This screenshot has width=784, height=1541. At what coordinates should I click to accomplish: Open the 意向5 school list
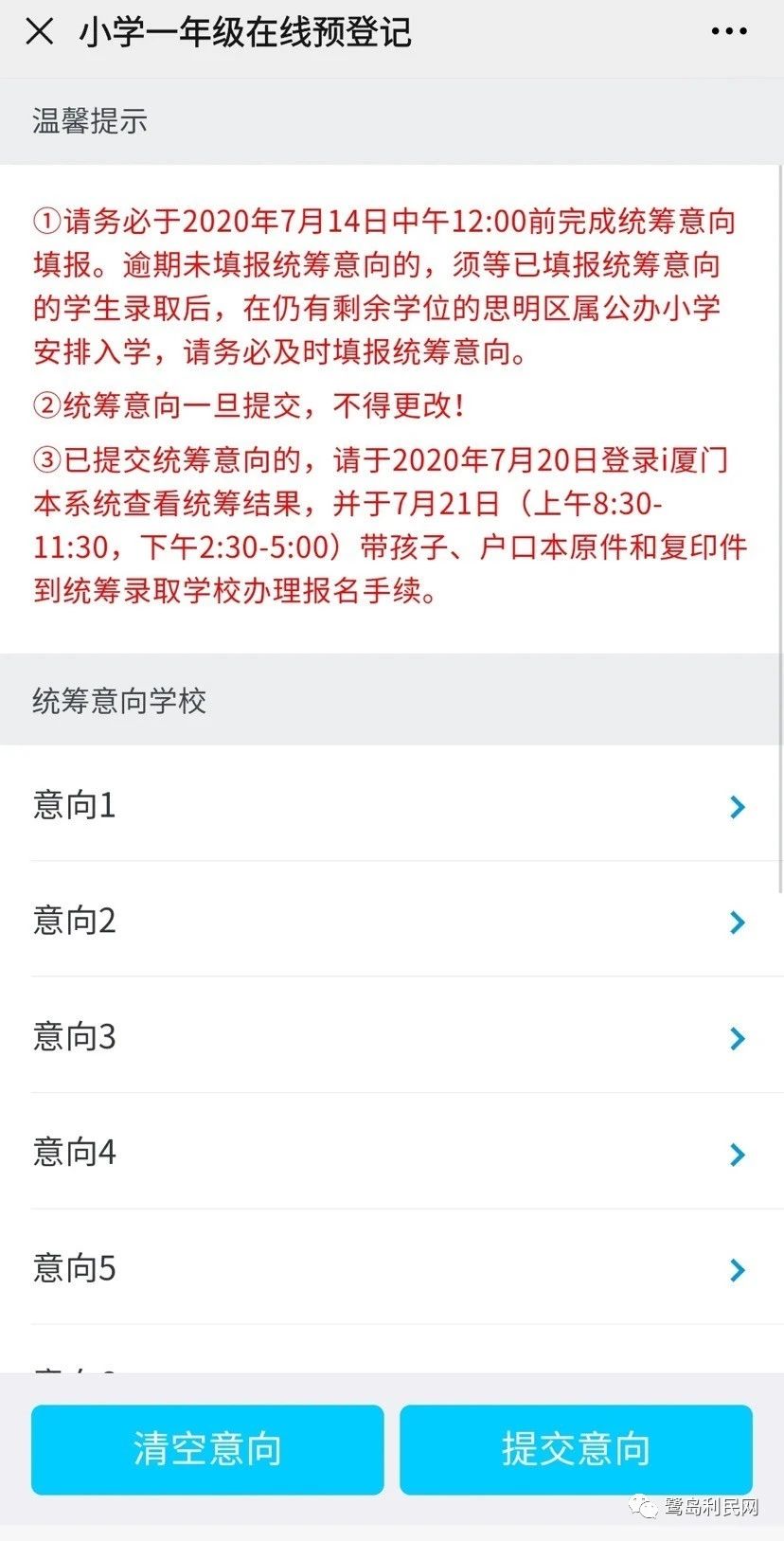[379, 1270]
